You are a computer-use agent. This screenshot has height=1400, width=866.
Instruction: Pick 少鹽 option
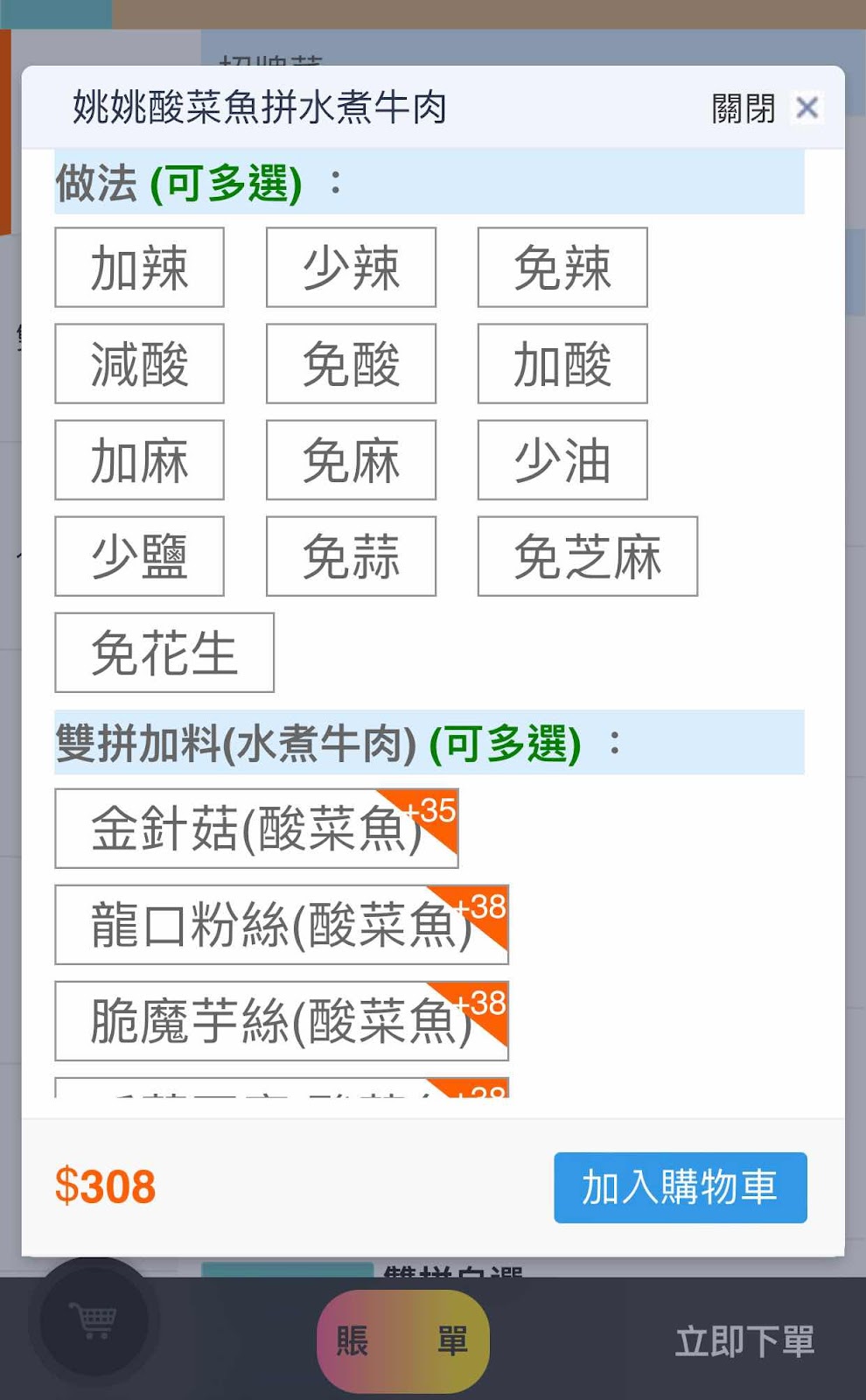pos(139,556)
